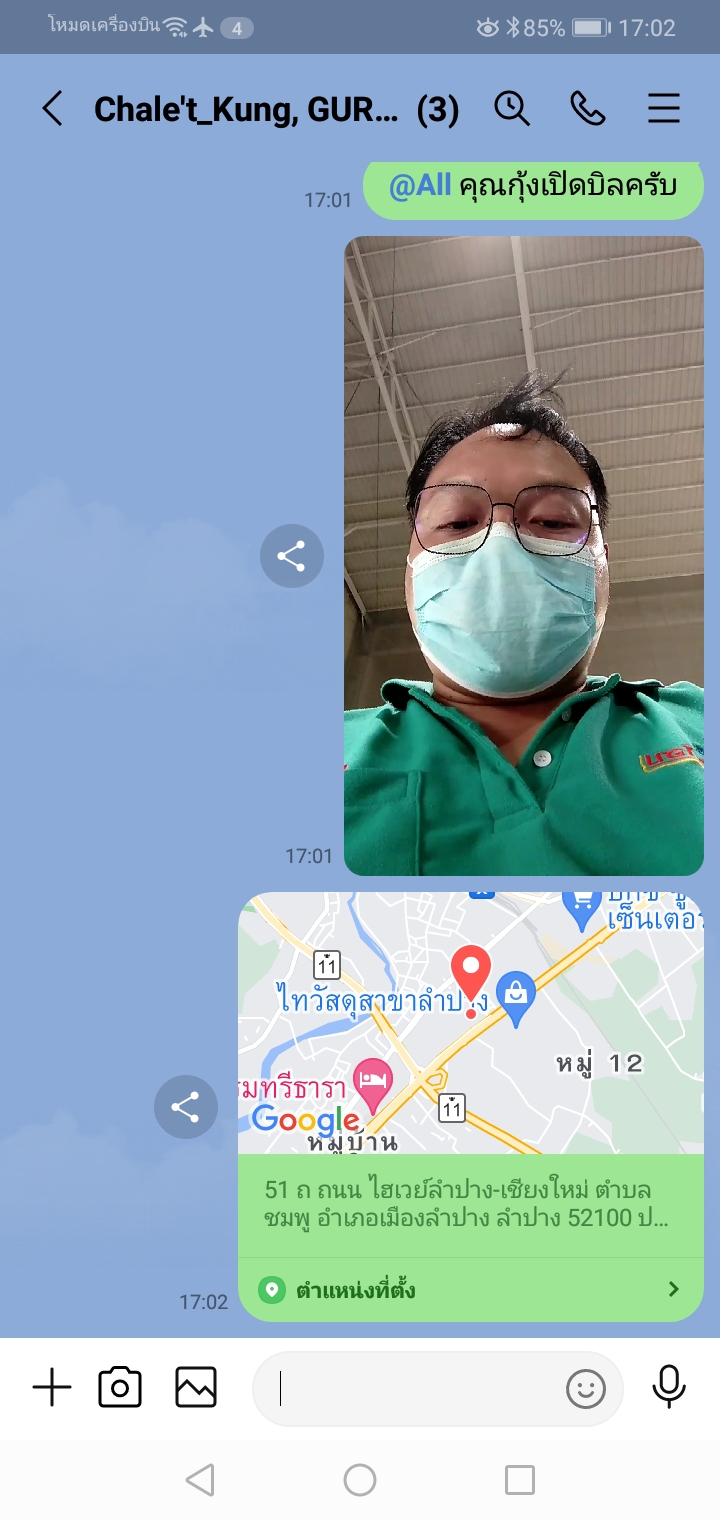720x1520 pixels.
Task: Share the sent photo
Action: [291, 556]
